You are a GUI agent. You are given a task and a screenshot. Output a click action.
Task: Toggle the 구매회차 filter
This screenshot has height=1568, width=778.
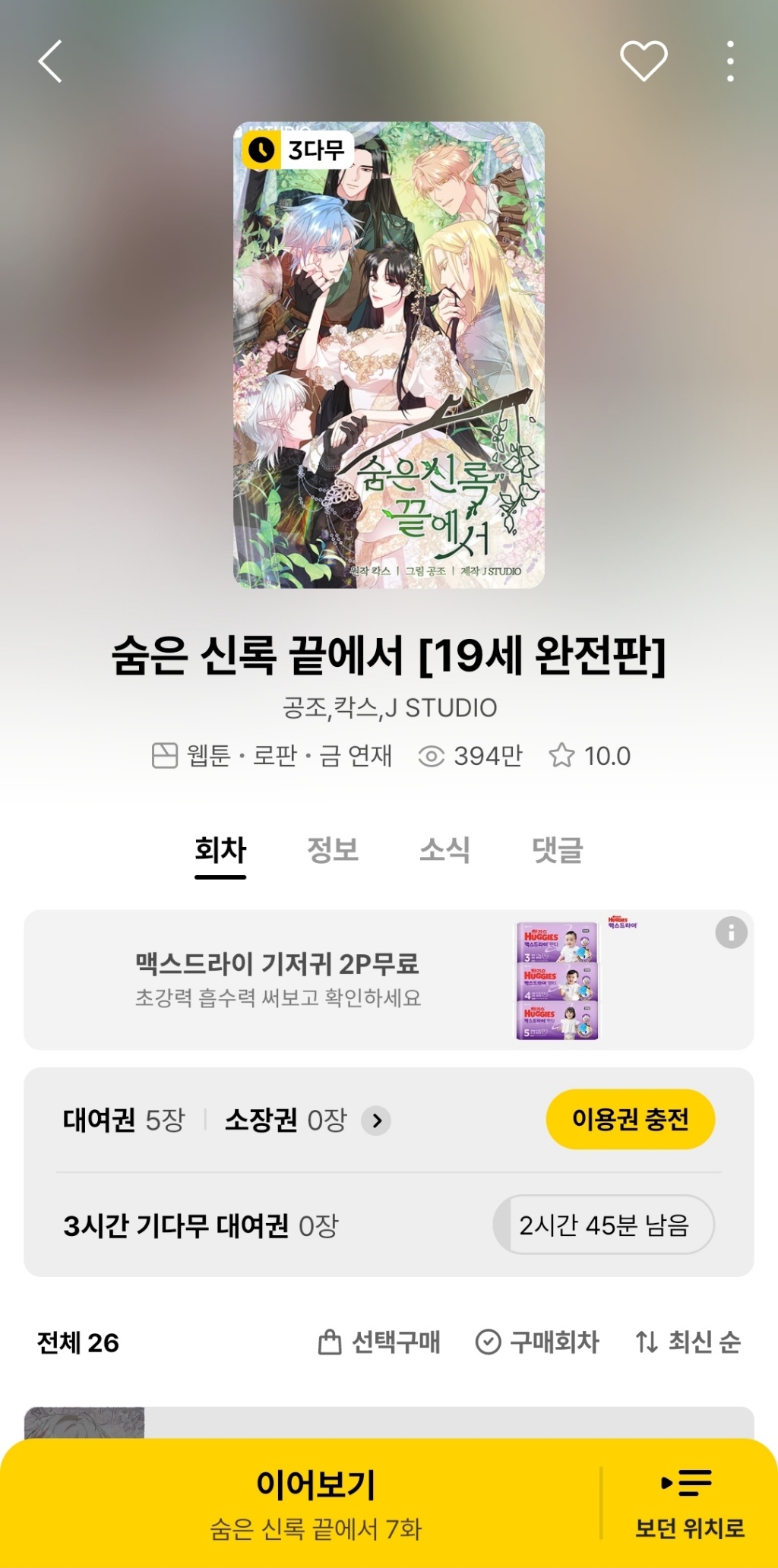point(537,1342)
